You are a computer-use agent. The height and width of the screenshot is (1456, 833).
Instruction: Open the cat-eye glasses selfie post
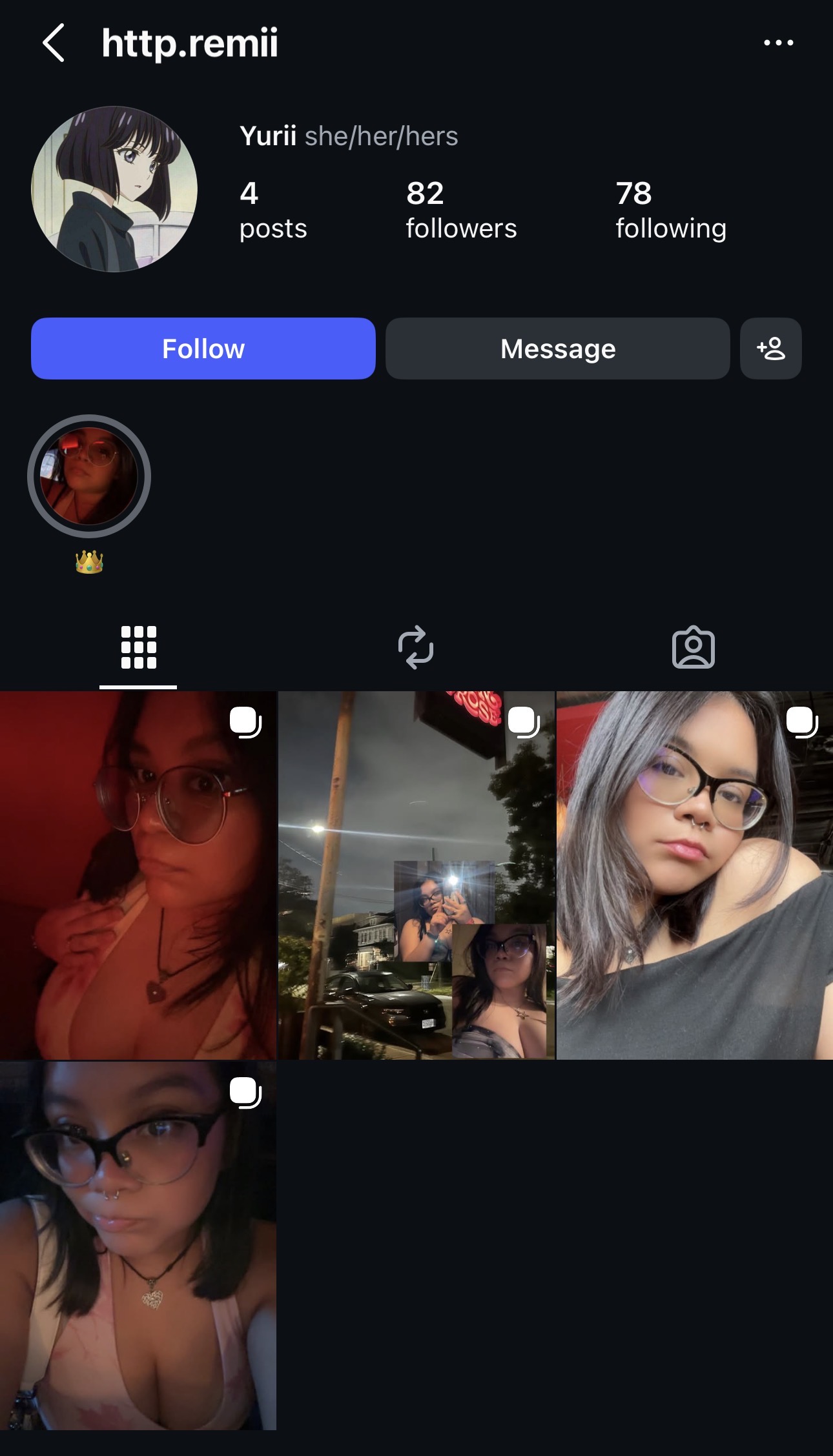point(138,1246)
